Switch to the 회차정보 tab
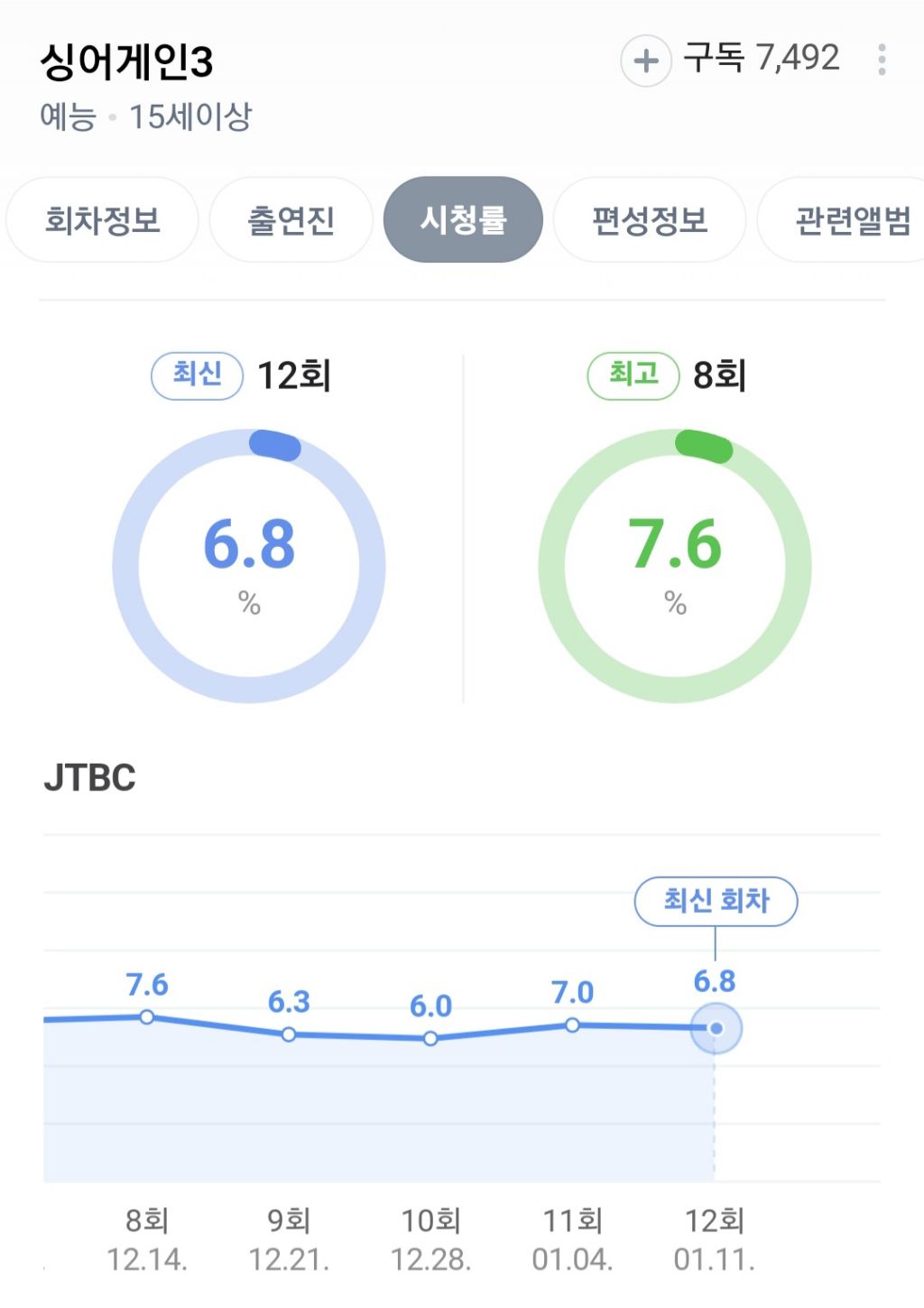The height and width of the screenshot is (1308, 924). click(x=102, y=219)
